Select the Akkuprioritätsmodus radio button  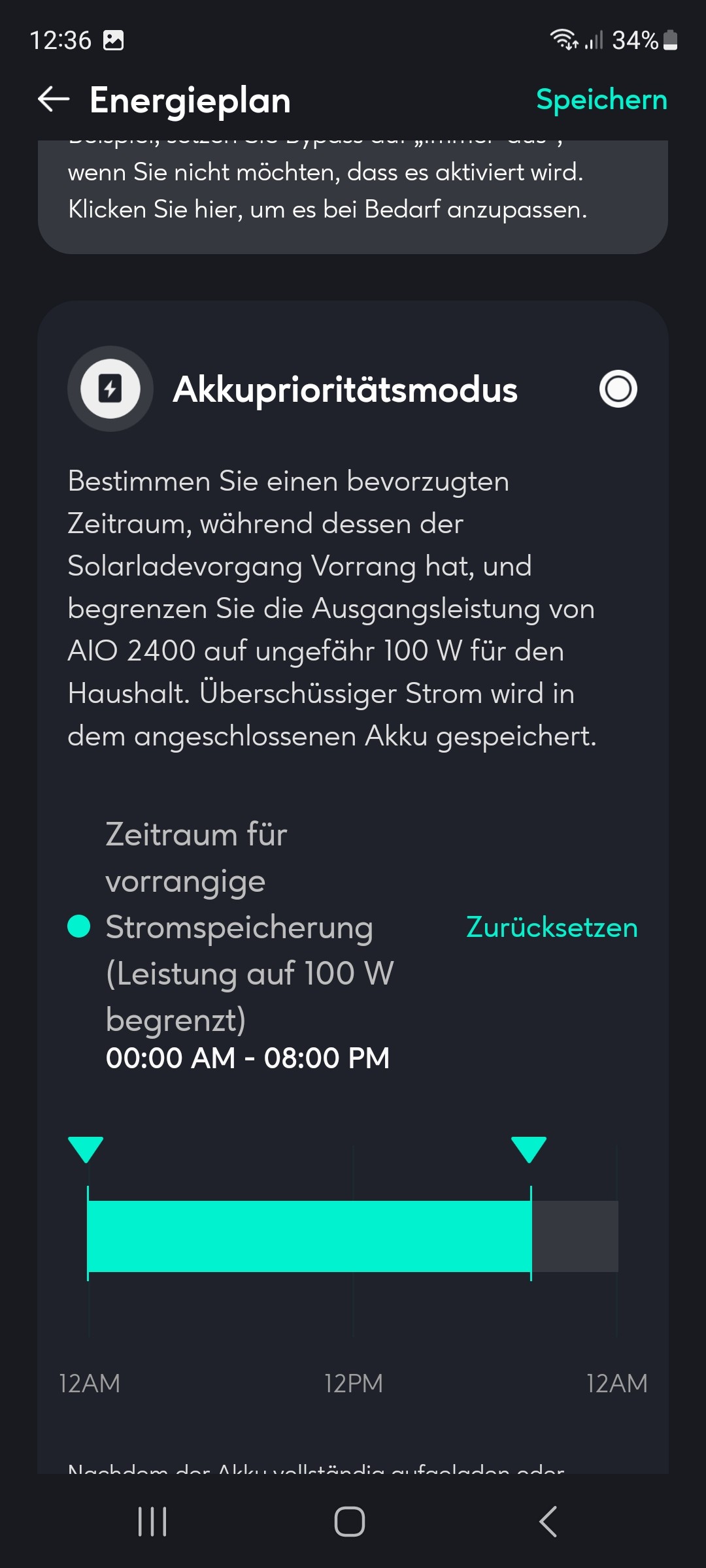tap(618, 389)
